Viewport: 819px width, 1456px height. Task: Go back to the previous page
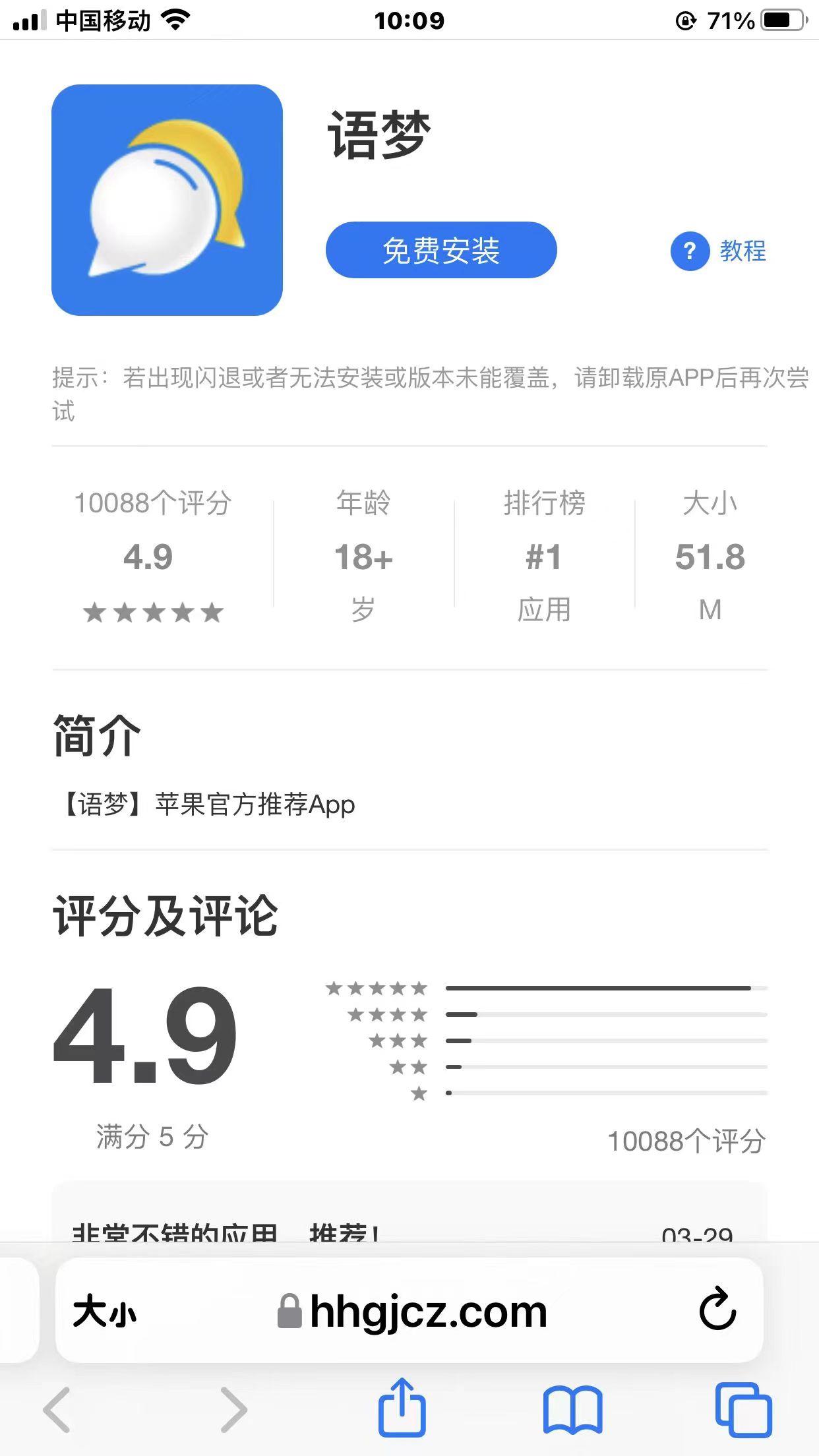pyautogui.click(x=57, y=1410)
